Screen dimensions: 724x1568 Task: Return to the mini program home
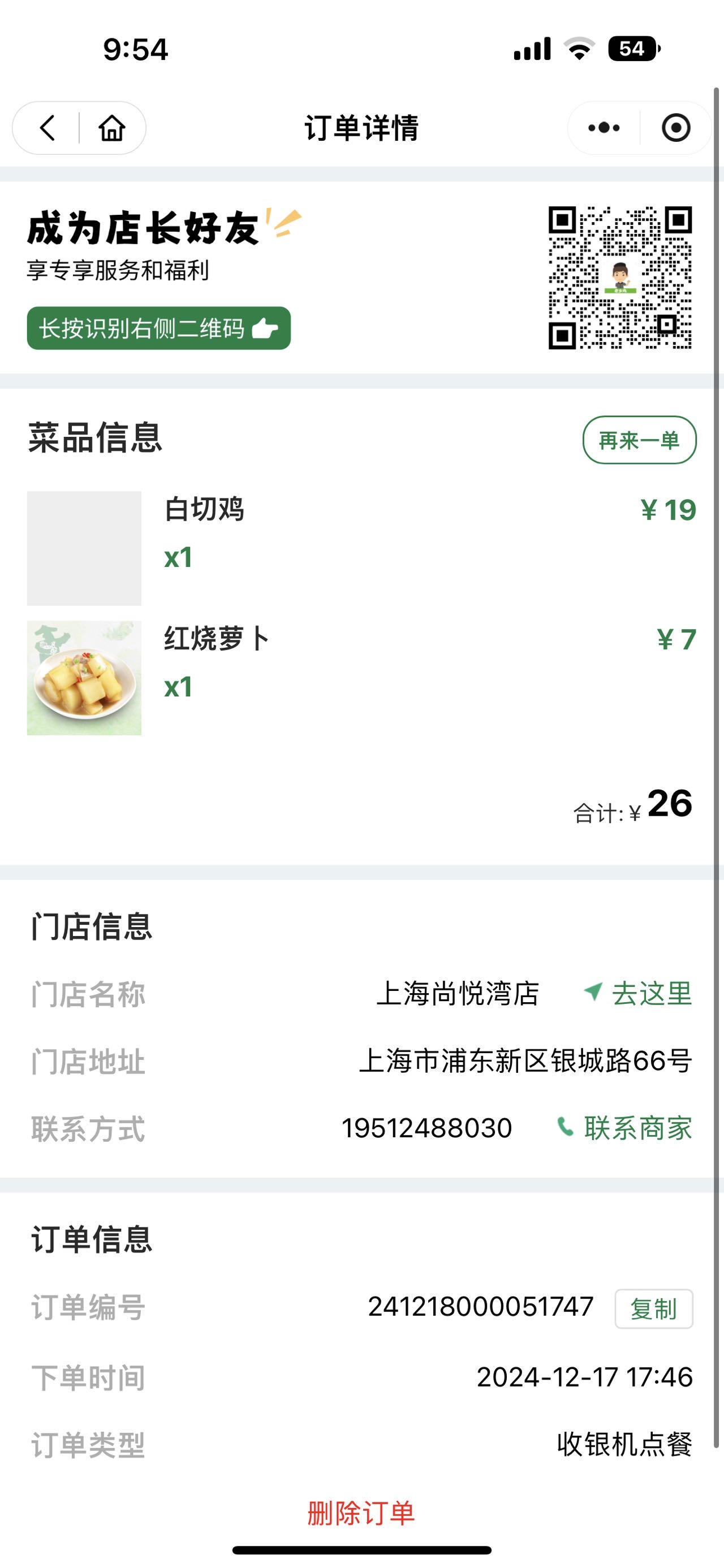tap(112, 128)
